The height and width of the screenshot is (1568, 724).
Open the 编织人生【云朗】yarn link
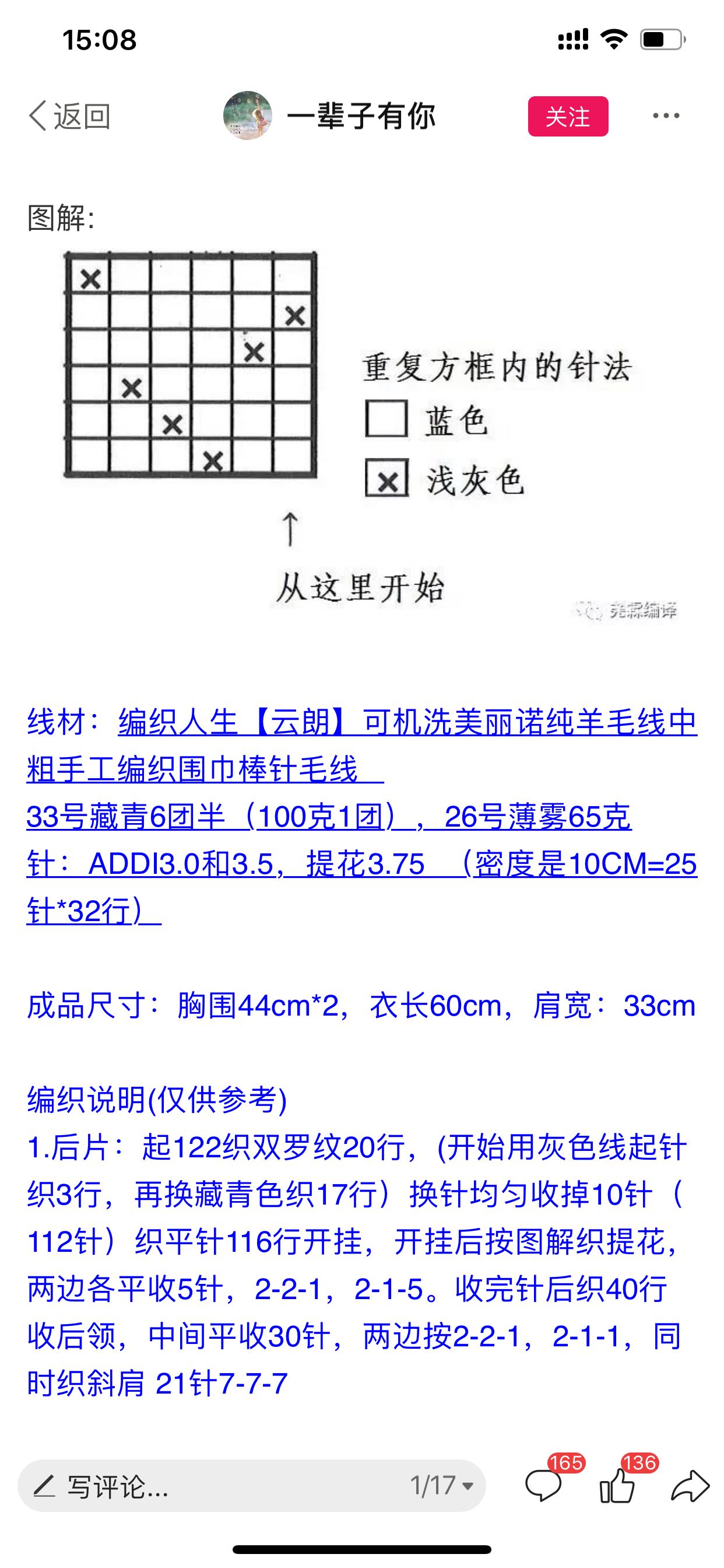click(362, 745)
